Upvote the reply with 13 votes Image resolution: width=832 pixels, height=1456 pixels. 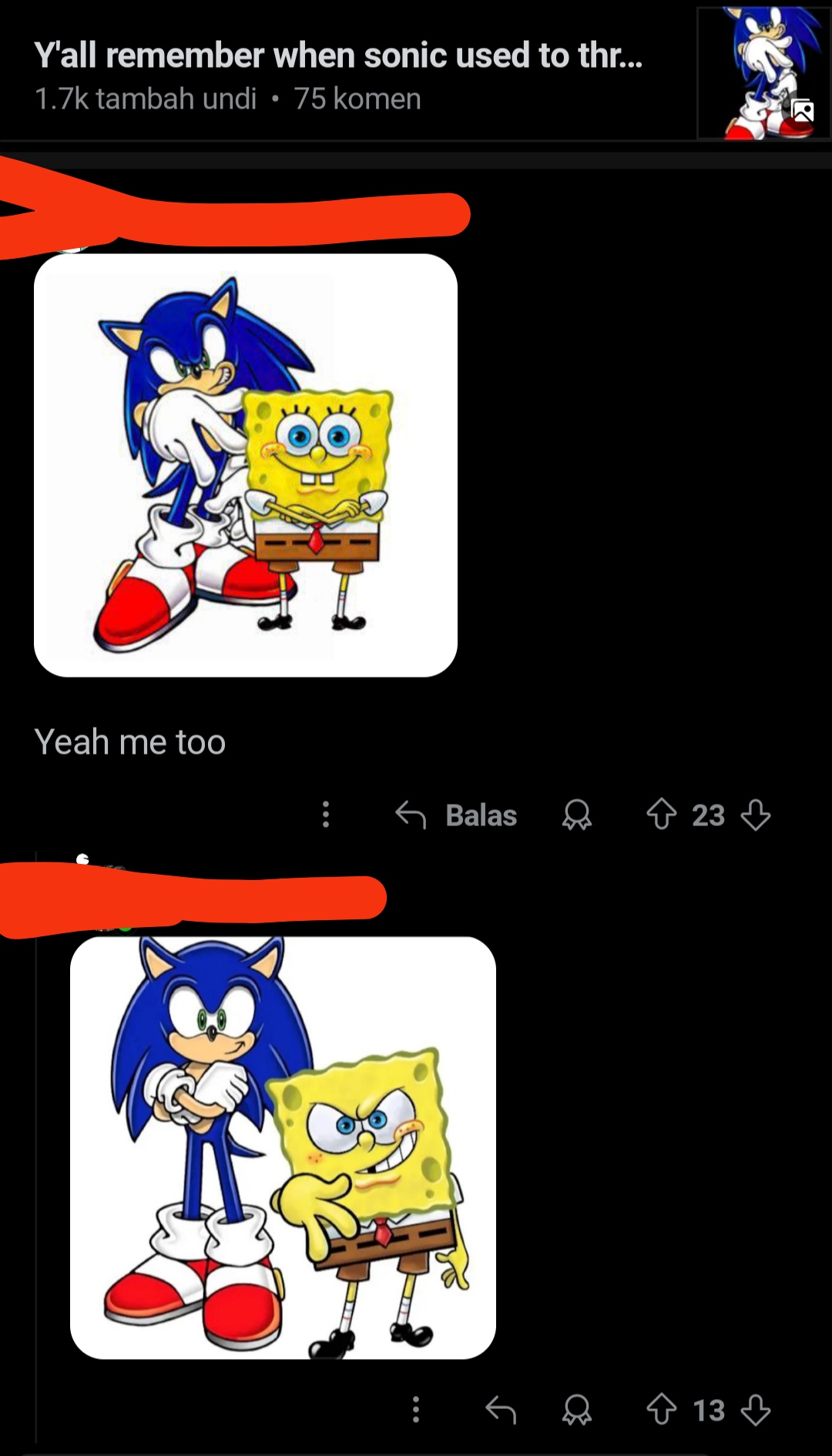click(x=661, y=1410)
